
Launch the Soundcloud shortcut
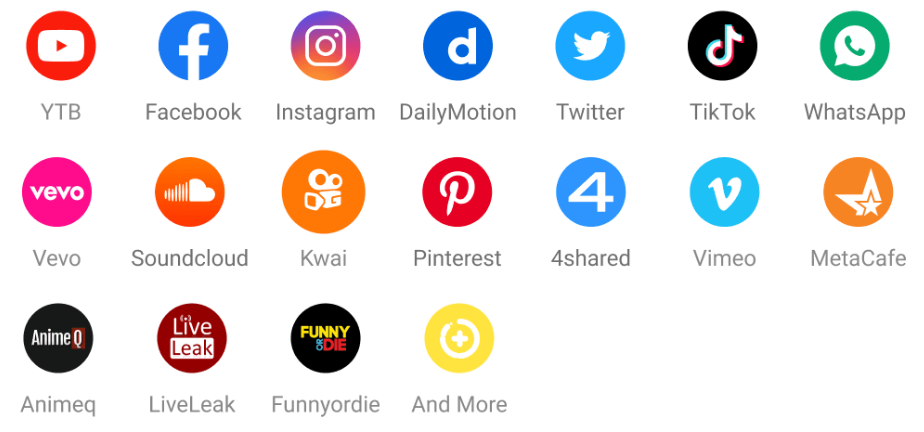click(190, 192)
